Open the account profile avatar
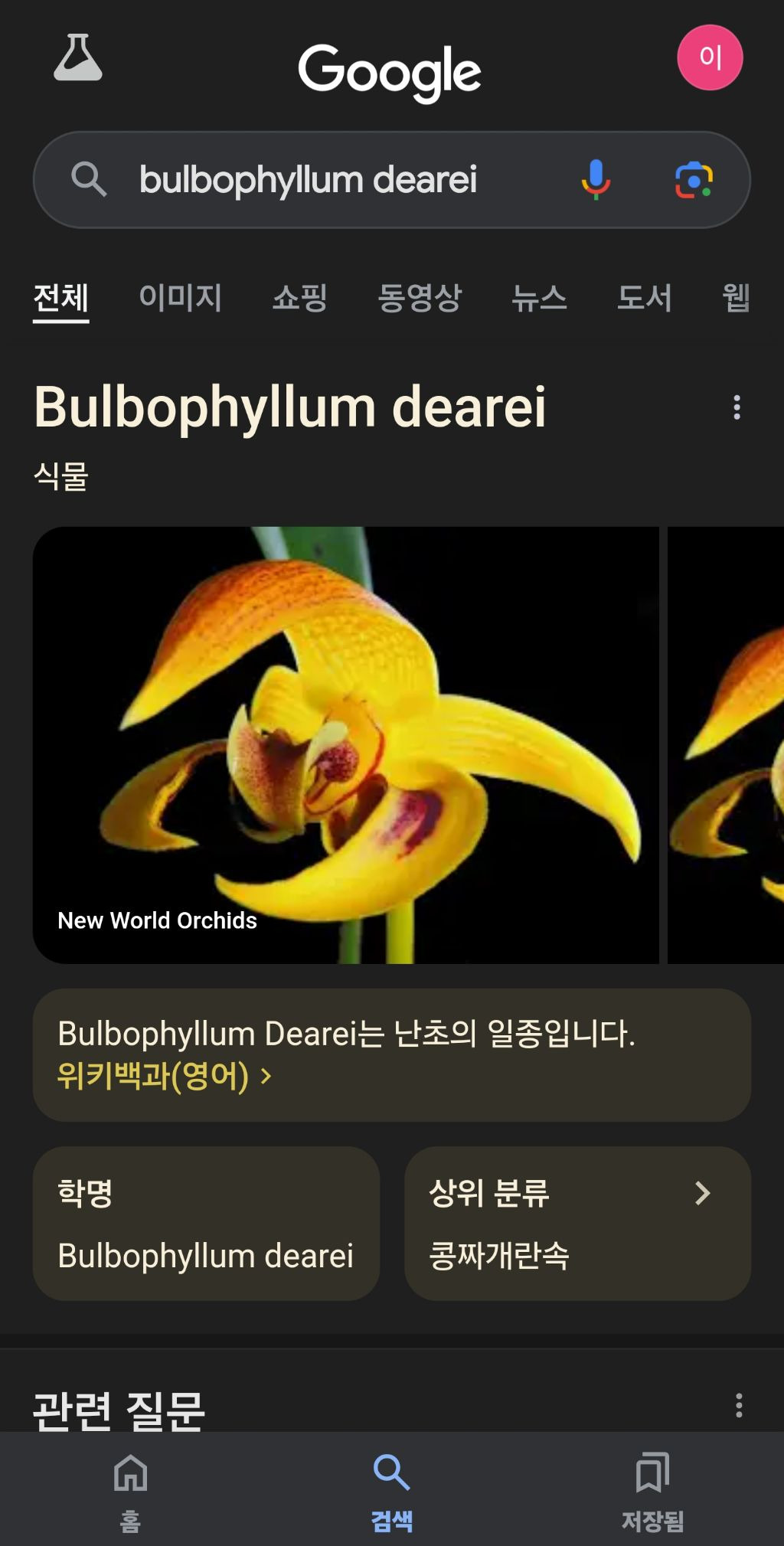Image resolution: width=784 pixels, height=1546 pixels. tap(710, 57)
